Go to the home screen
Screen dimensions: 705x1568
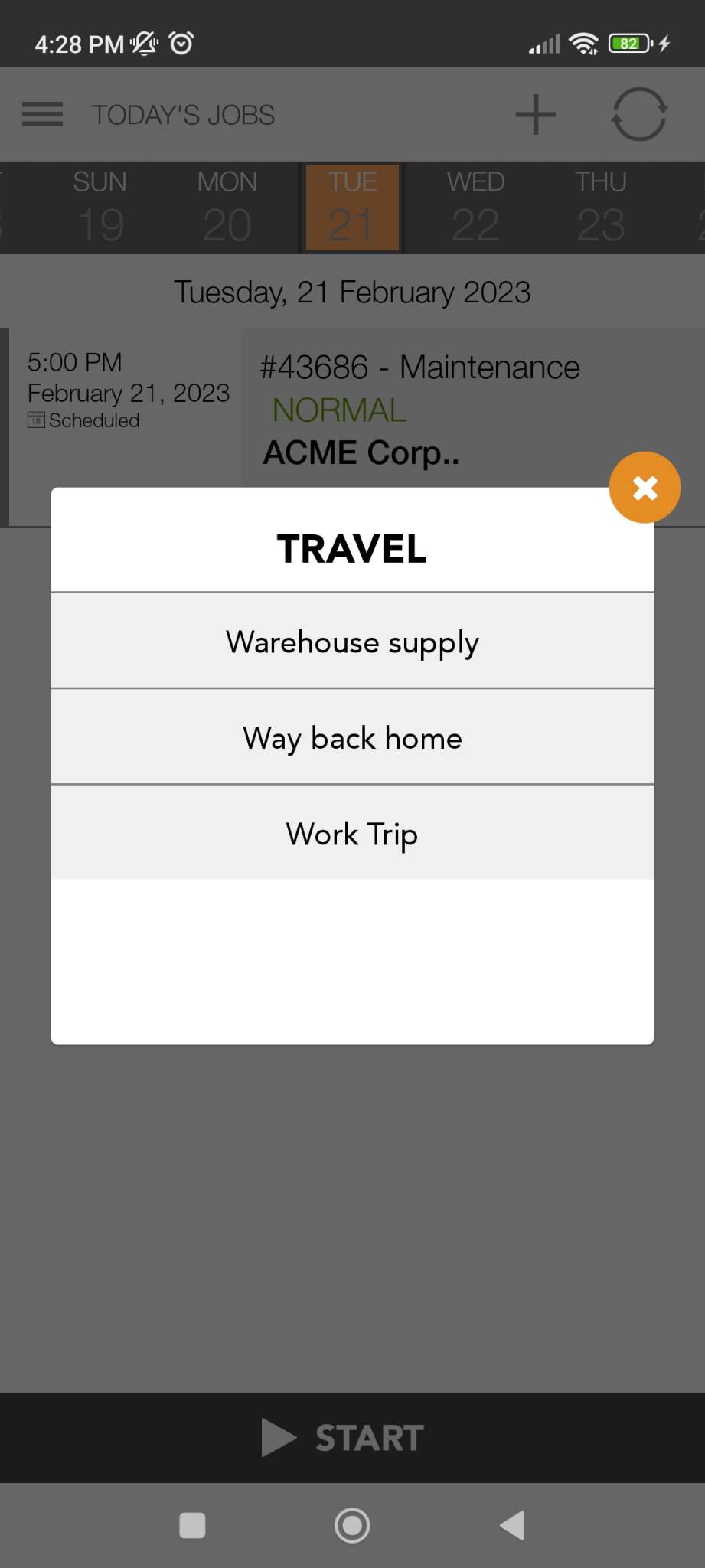[352, 1525]
